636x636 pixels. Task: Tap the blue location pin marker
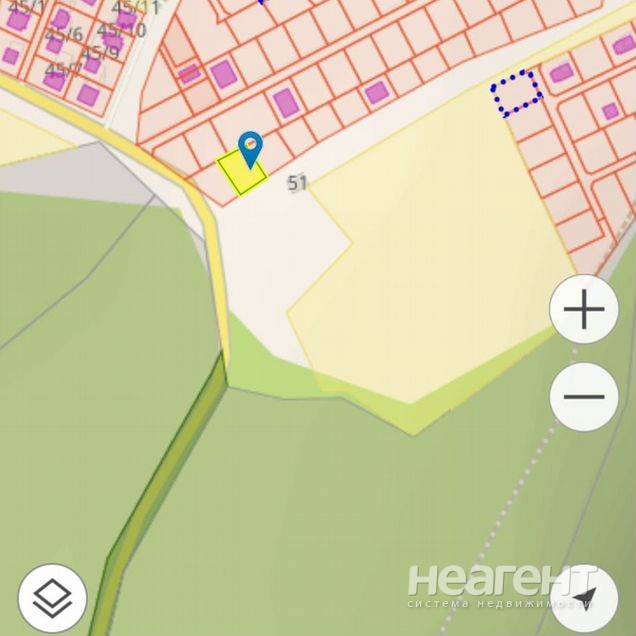249,148
